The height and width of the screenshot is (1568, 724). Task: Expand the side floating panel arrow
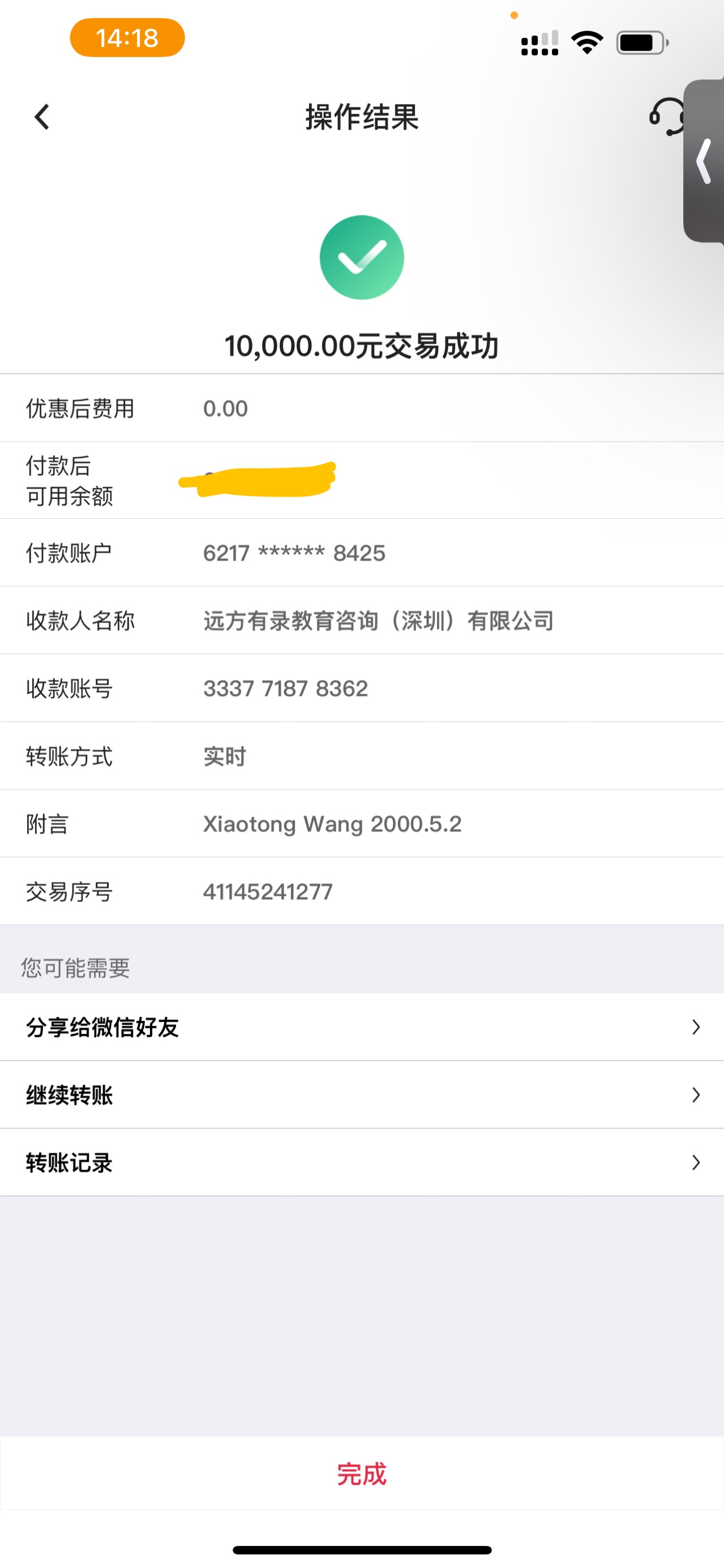point(704,161)
